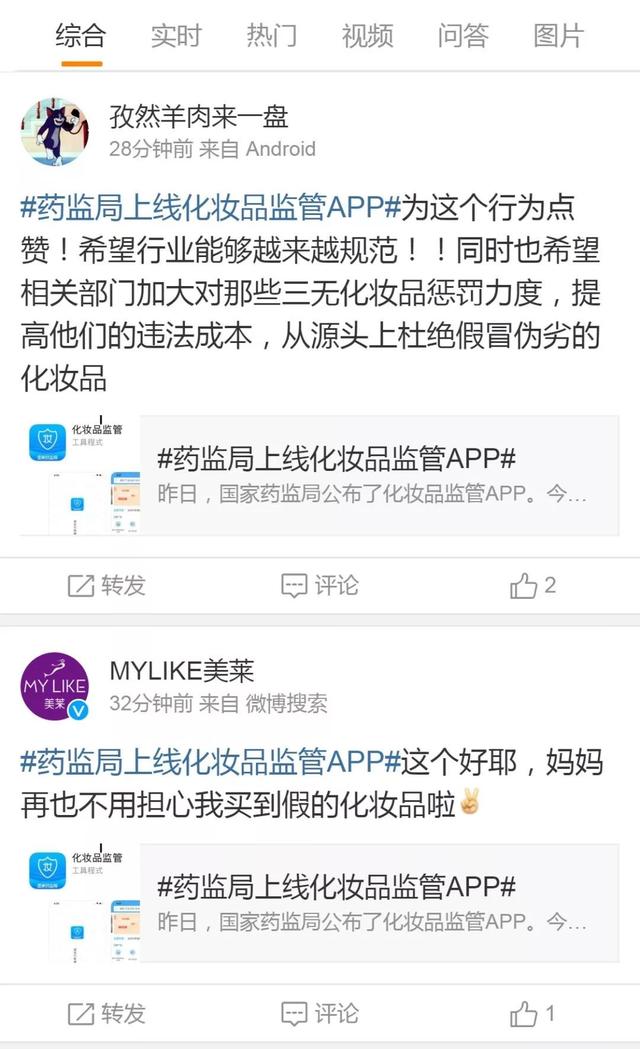Viewport: 640px width, 1049px height.
Task: Like MYLIKE美莱's post
Action: point(532,1014)
